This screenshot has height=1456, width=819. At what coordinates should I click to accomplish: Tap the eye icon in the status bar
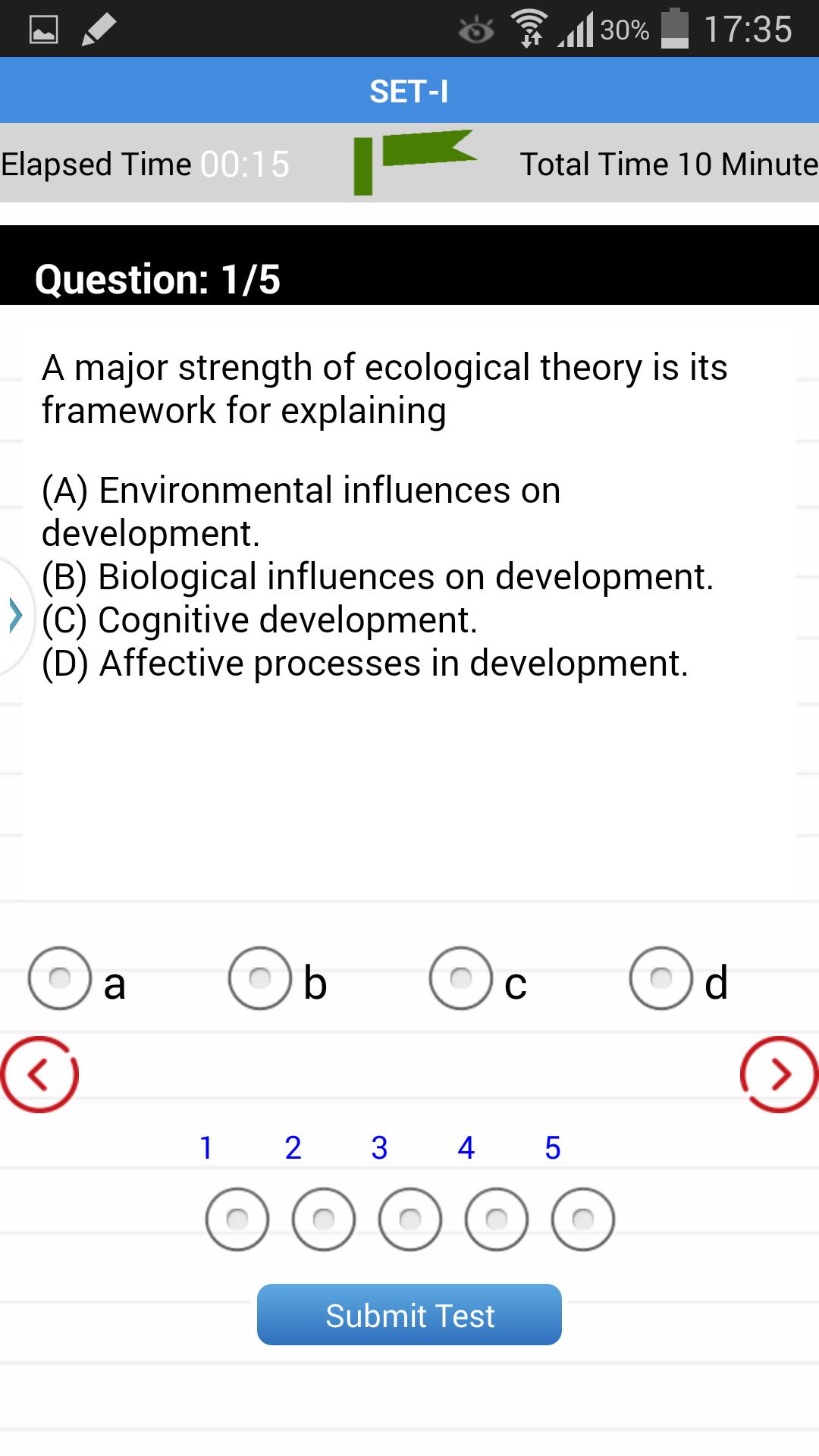coord(474,29)
